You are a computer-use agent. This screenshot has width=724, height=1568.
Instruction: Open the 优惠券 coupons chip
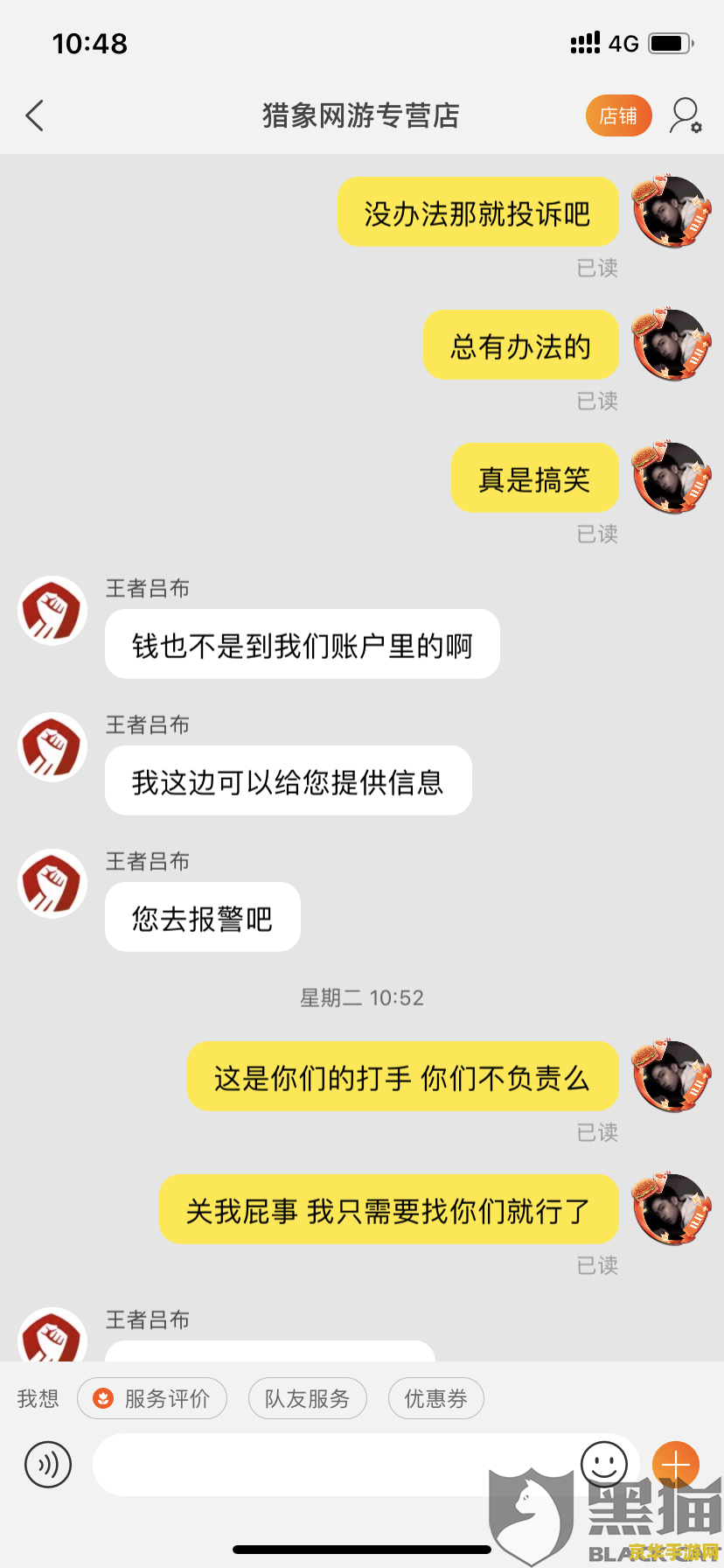435,1398
